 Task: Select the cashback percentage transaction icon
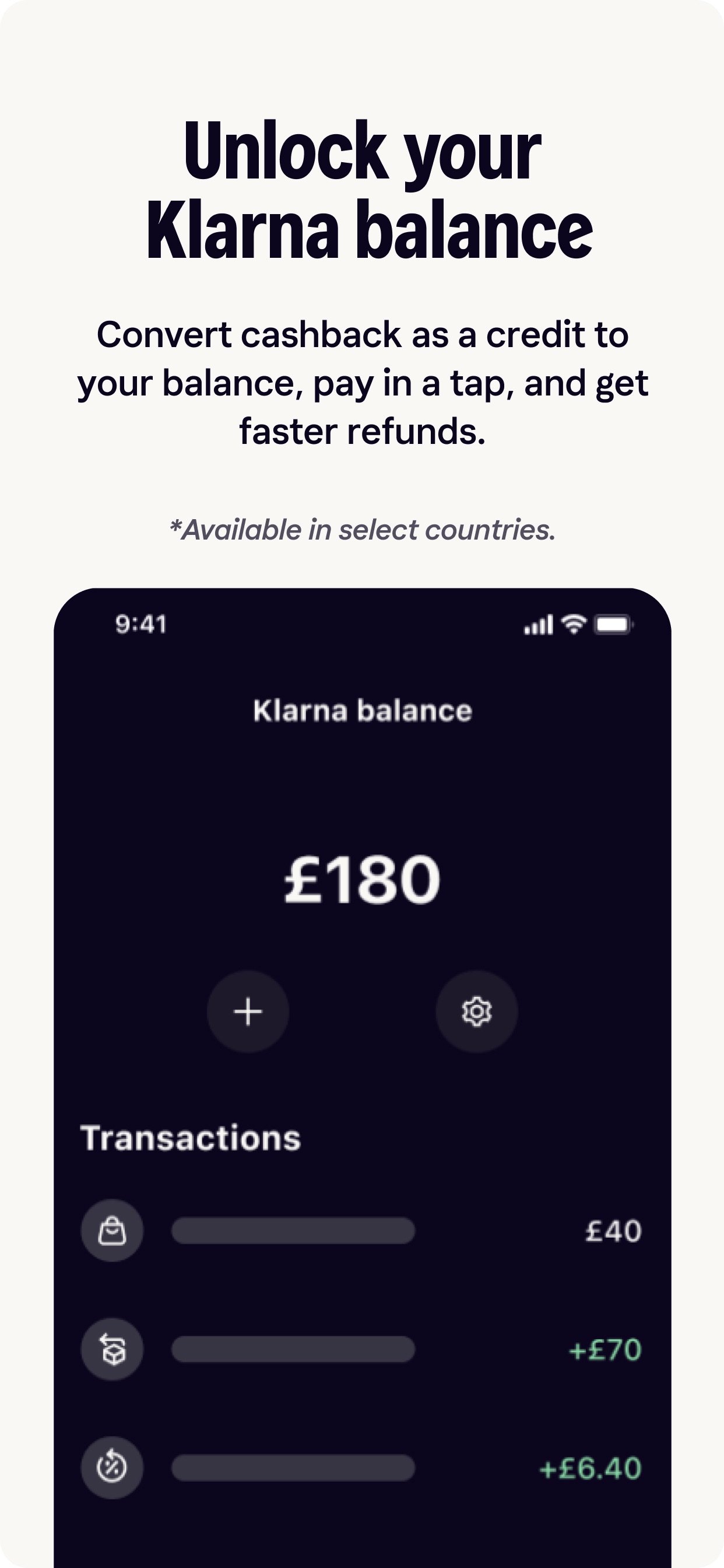coord(112,1467)
